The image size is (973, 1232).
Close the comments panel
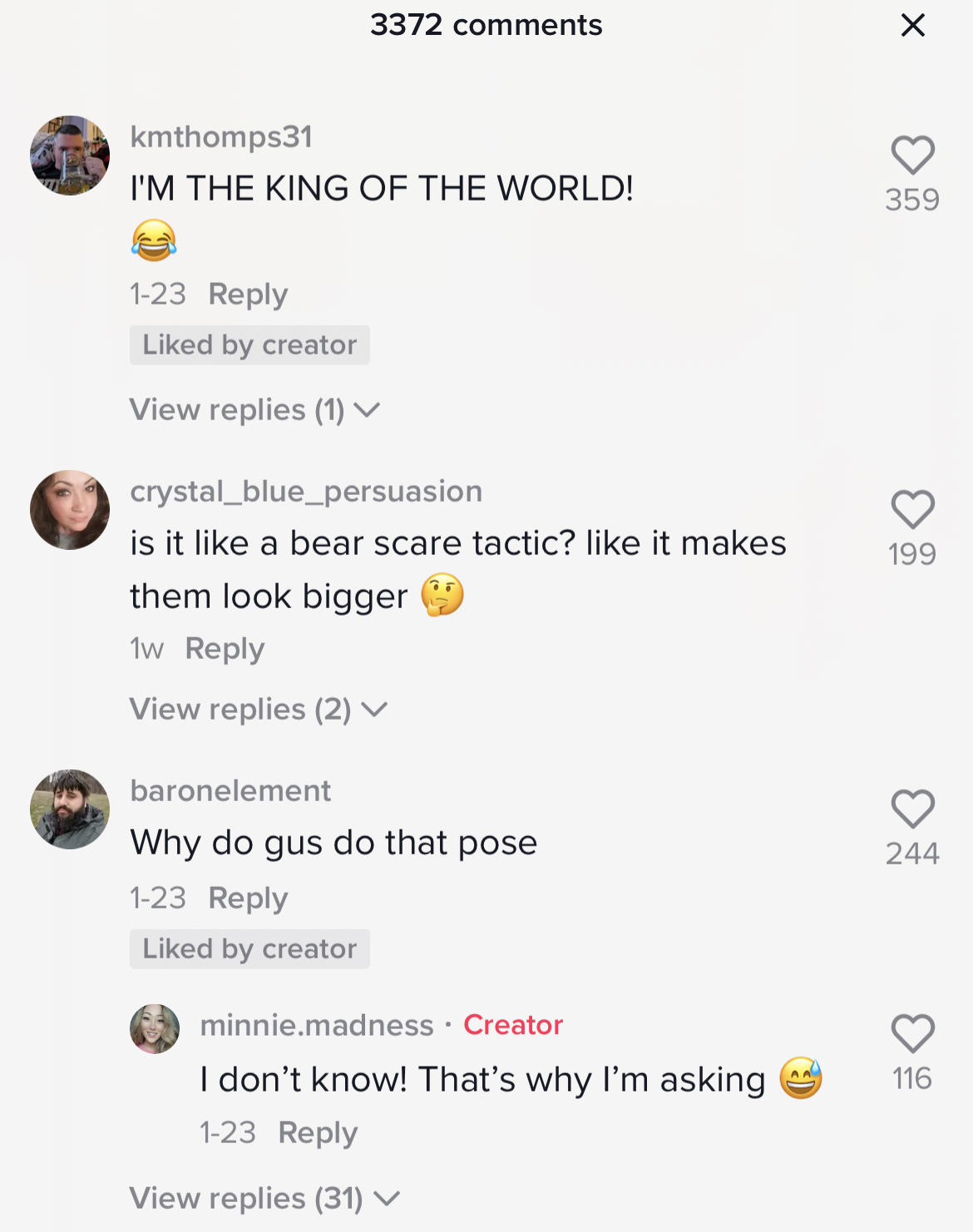click(x=912, y=26)
